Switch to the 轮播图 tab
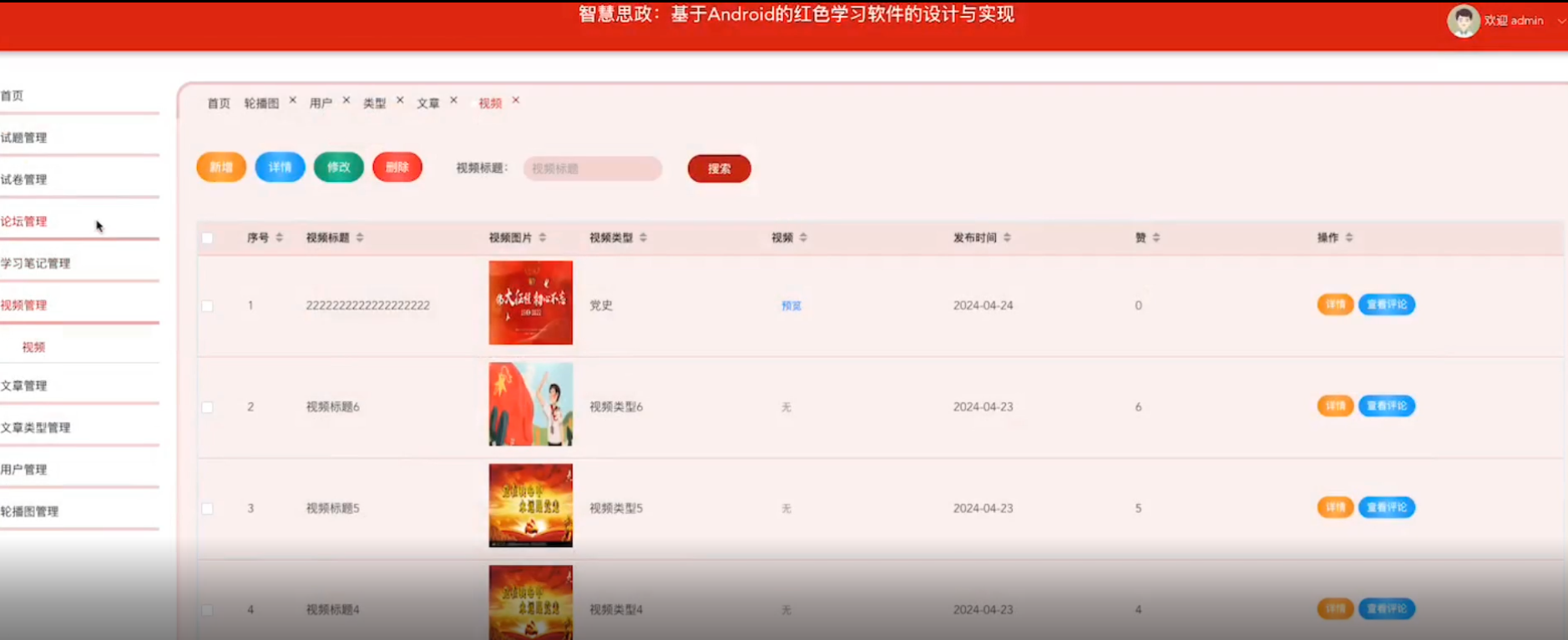The height and width of the screenshot is (640, 1568). [x=261, y=103]
